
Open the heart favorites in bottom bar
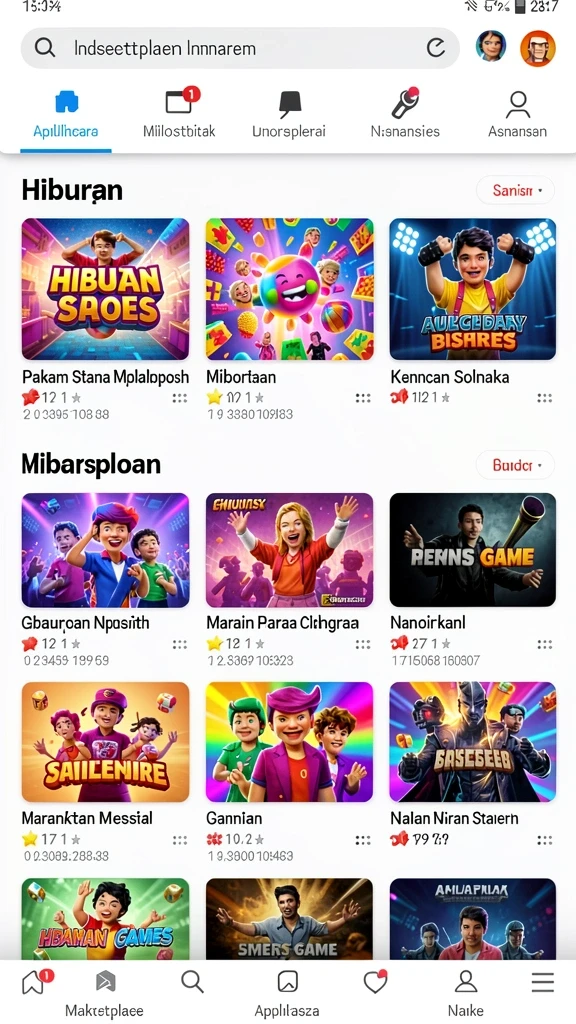375,982
